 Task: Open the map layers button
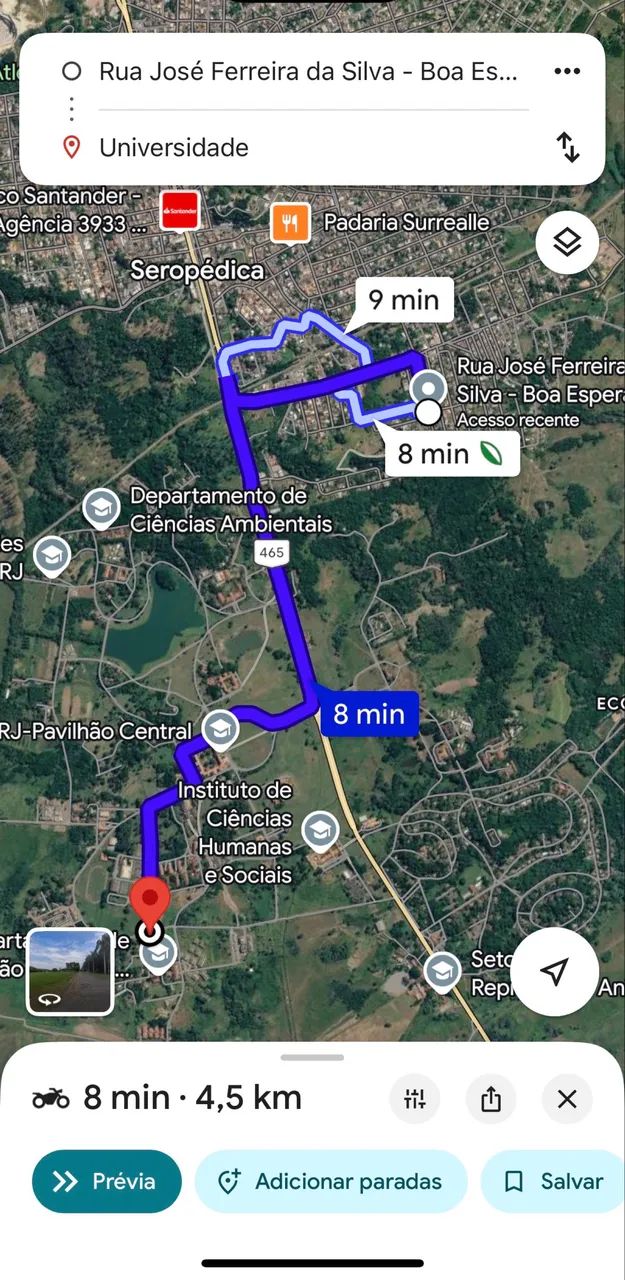(x=567, y=242)
